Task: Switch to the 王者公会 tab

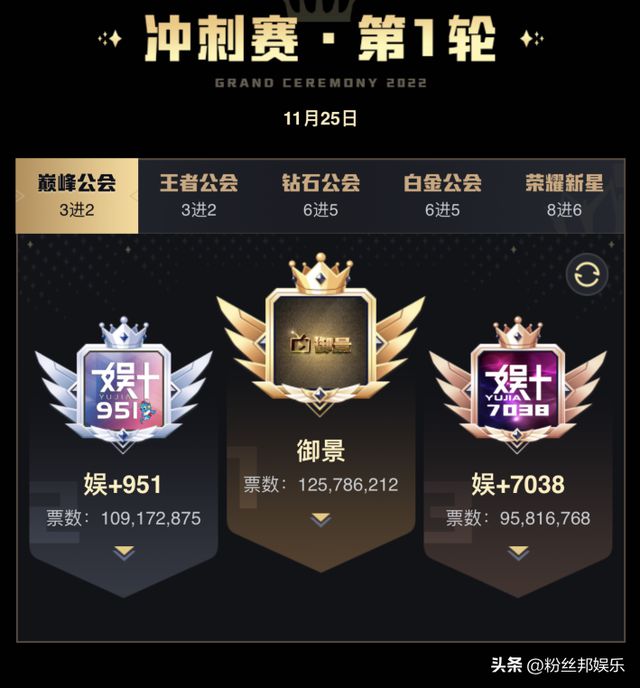Action: point(199,194)
